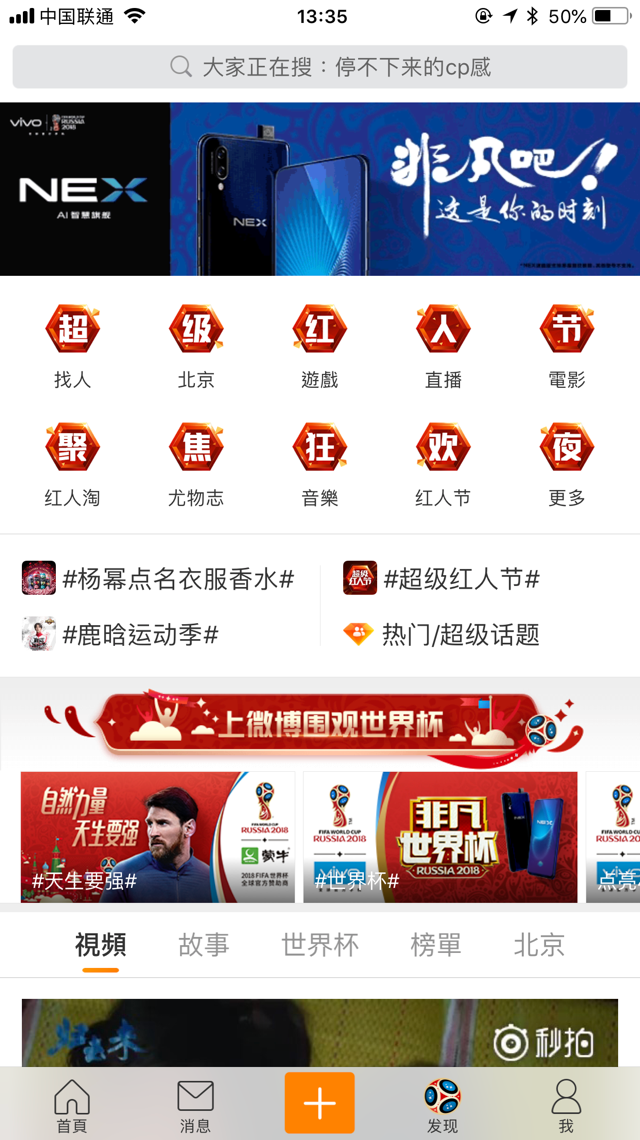The width and height of the screenshot is (640, 1140).
Task: Compose a new post with plus button
Action: [320, 1103]
